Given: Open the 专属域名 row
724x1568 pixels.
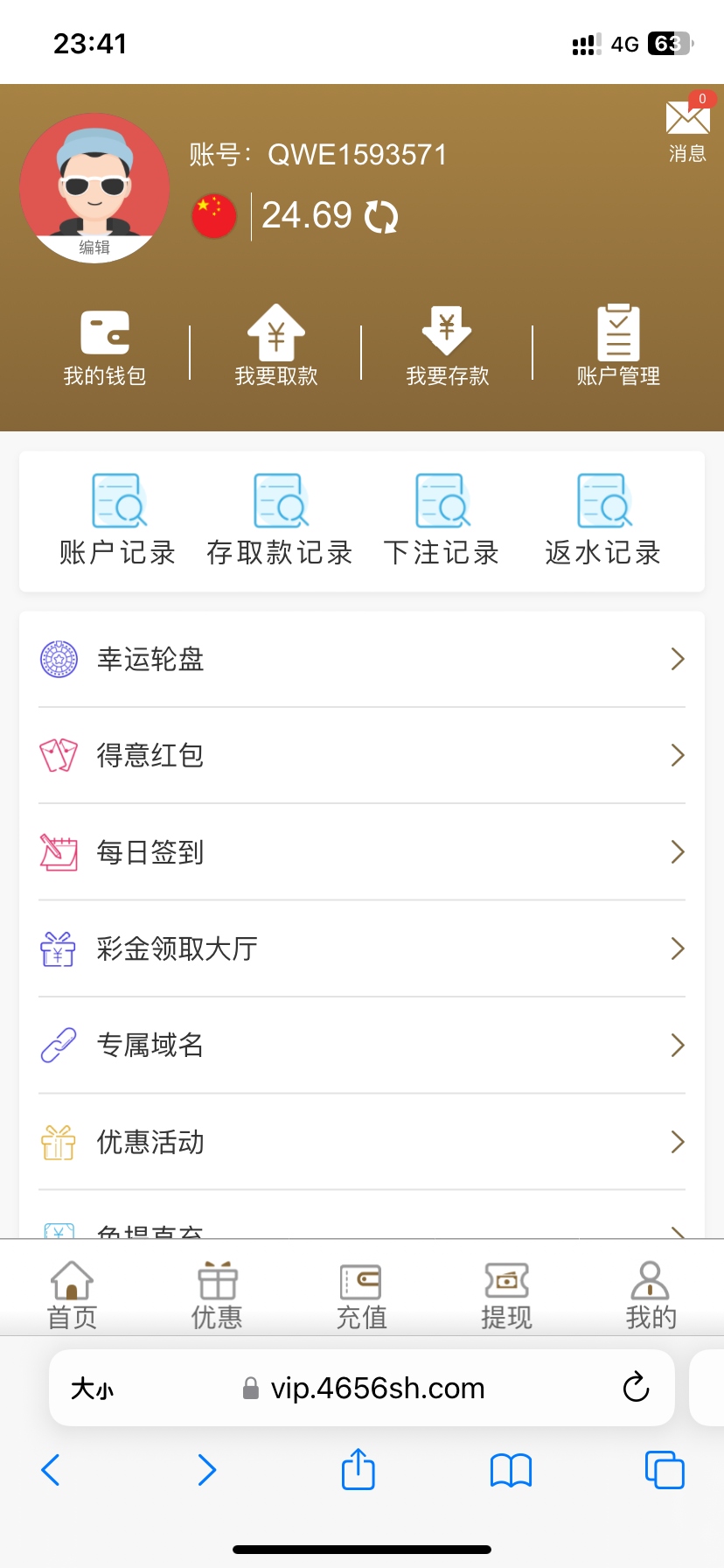Looking at the screenshot, I should click(362, 1046).
